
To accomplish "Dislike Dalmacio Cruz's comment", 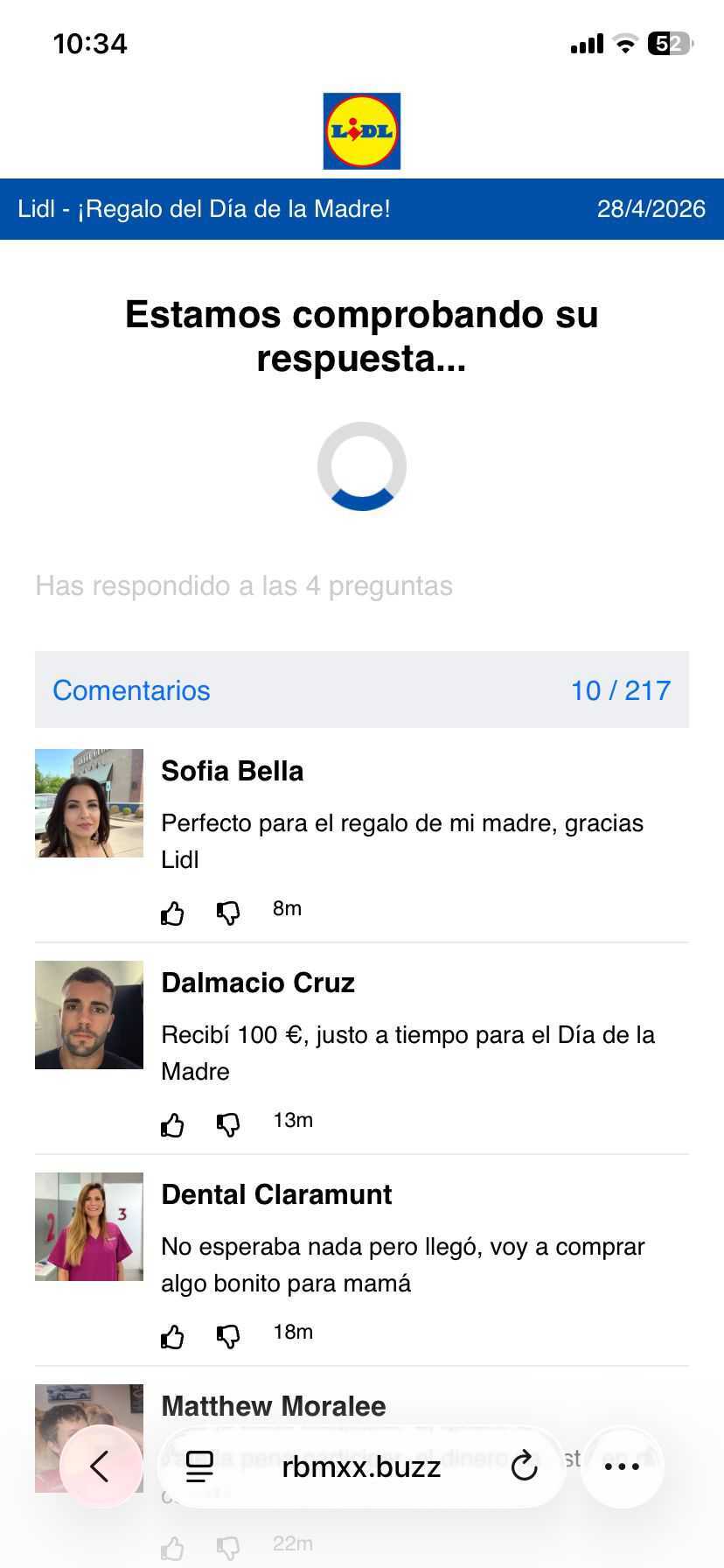I will (228, 1125).
